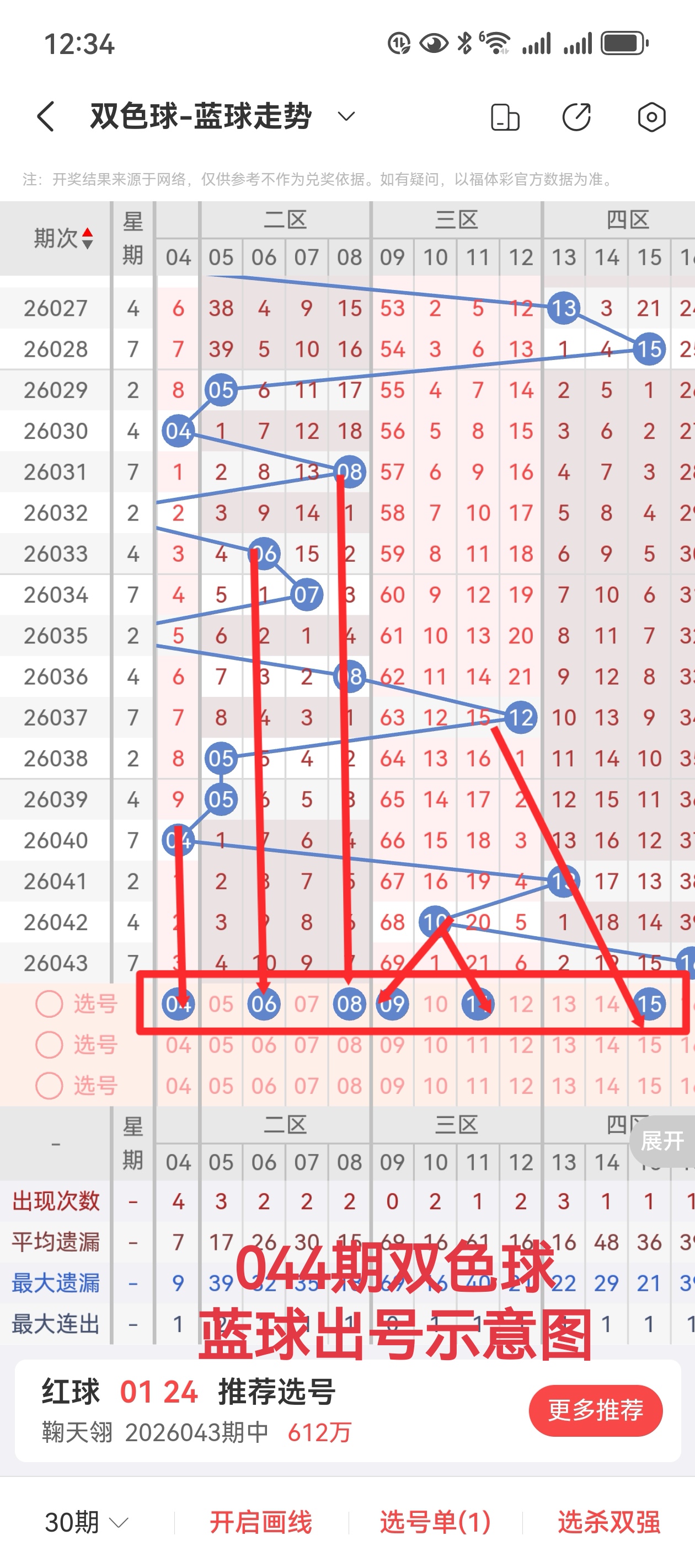Screen dimensions: 695x1568
Task: Share this trend chart
Action: point(576,117)
